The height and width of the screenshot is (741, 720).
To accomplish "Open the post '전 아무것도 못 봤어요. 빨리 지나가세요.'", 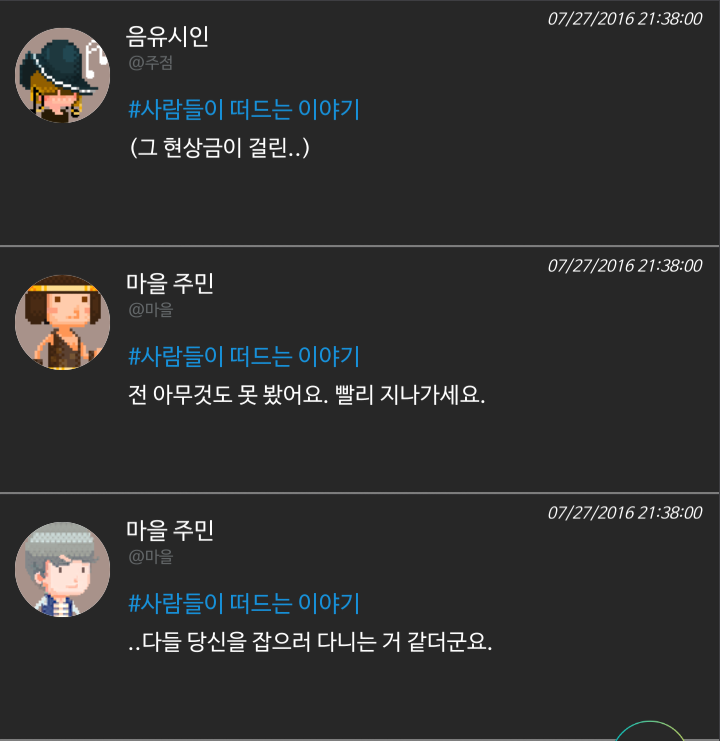I will (307, 394).
